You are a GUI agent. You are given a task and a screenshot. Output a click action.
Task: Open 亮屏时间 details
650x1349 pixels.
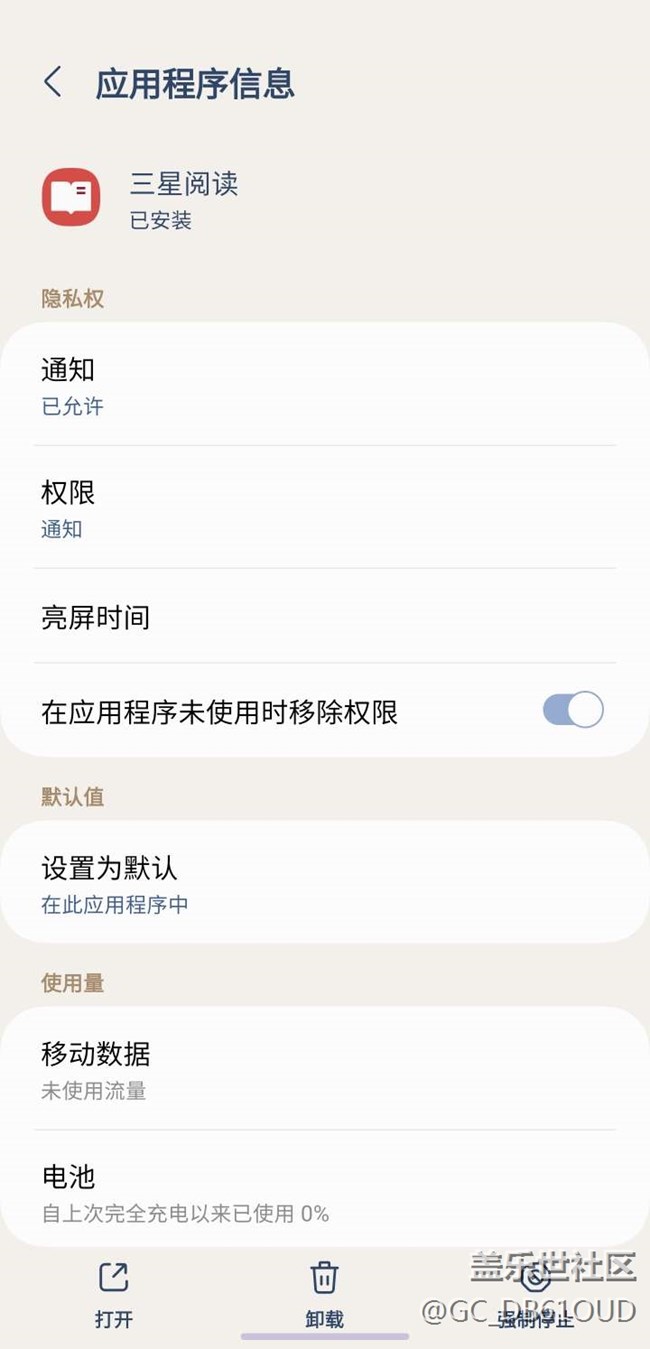(325, 616)
